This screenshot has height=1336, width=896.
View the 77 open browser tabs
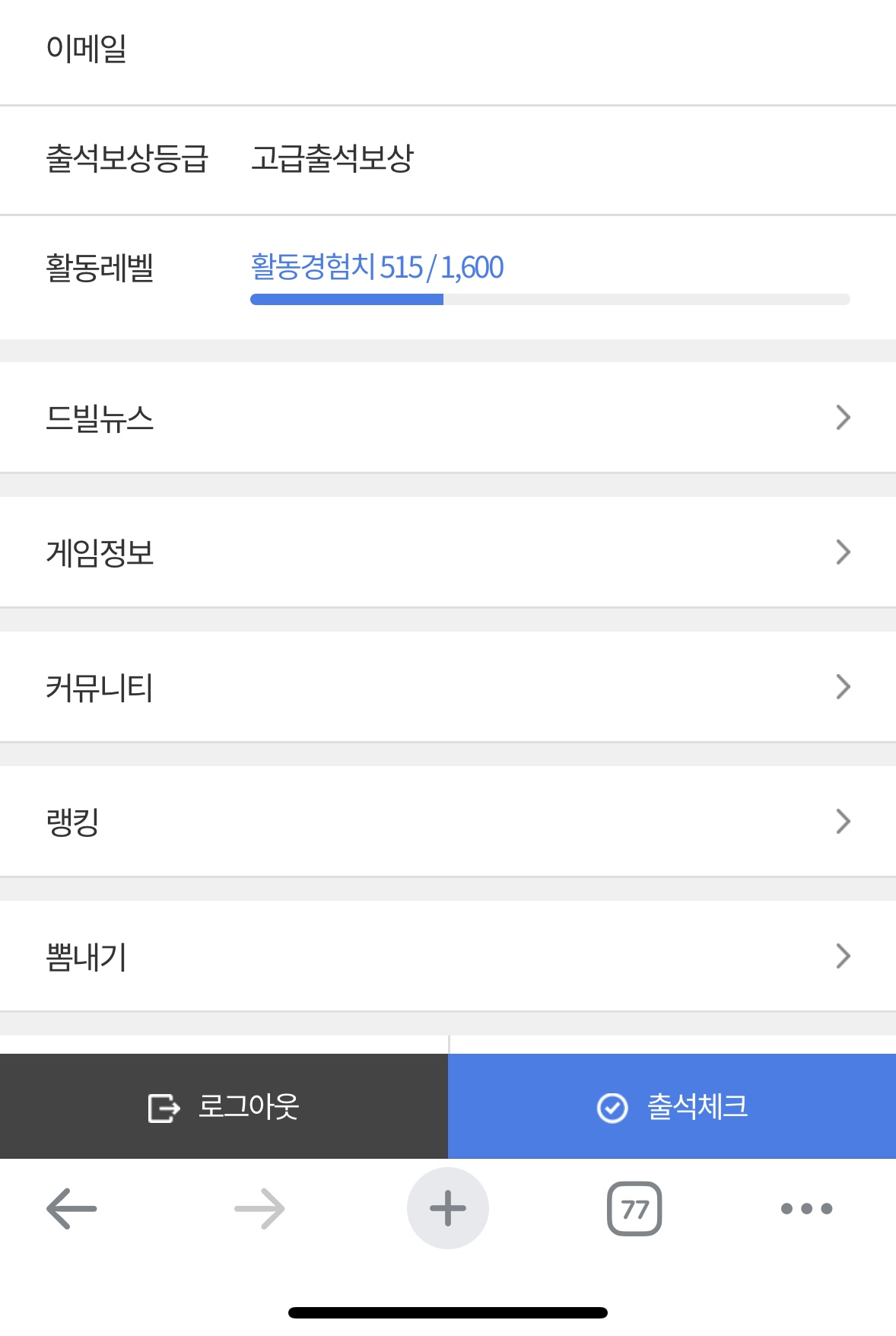pos(634,1208)
